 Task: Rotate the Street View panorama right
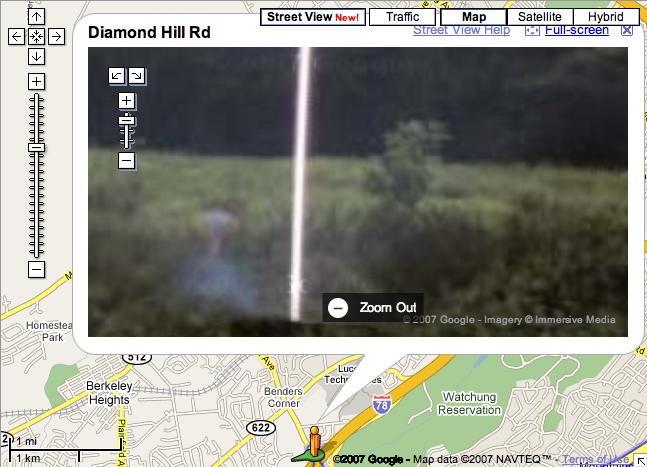tap(136, 75)
